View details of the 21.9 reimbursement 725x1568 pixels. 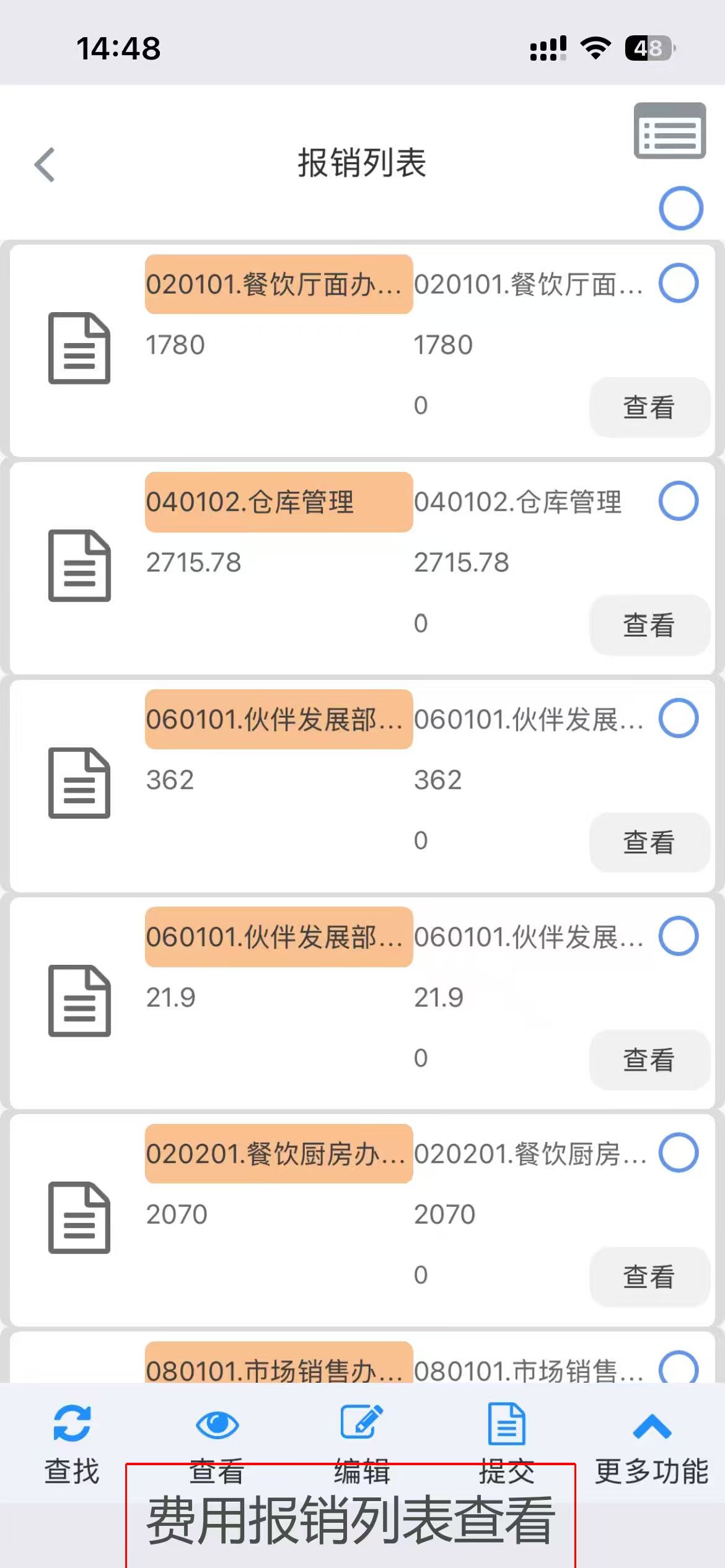pos(649,1060)
